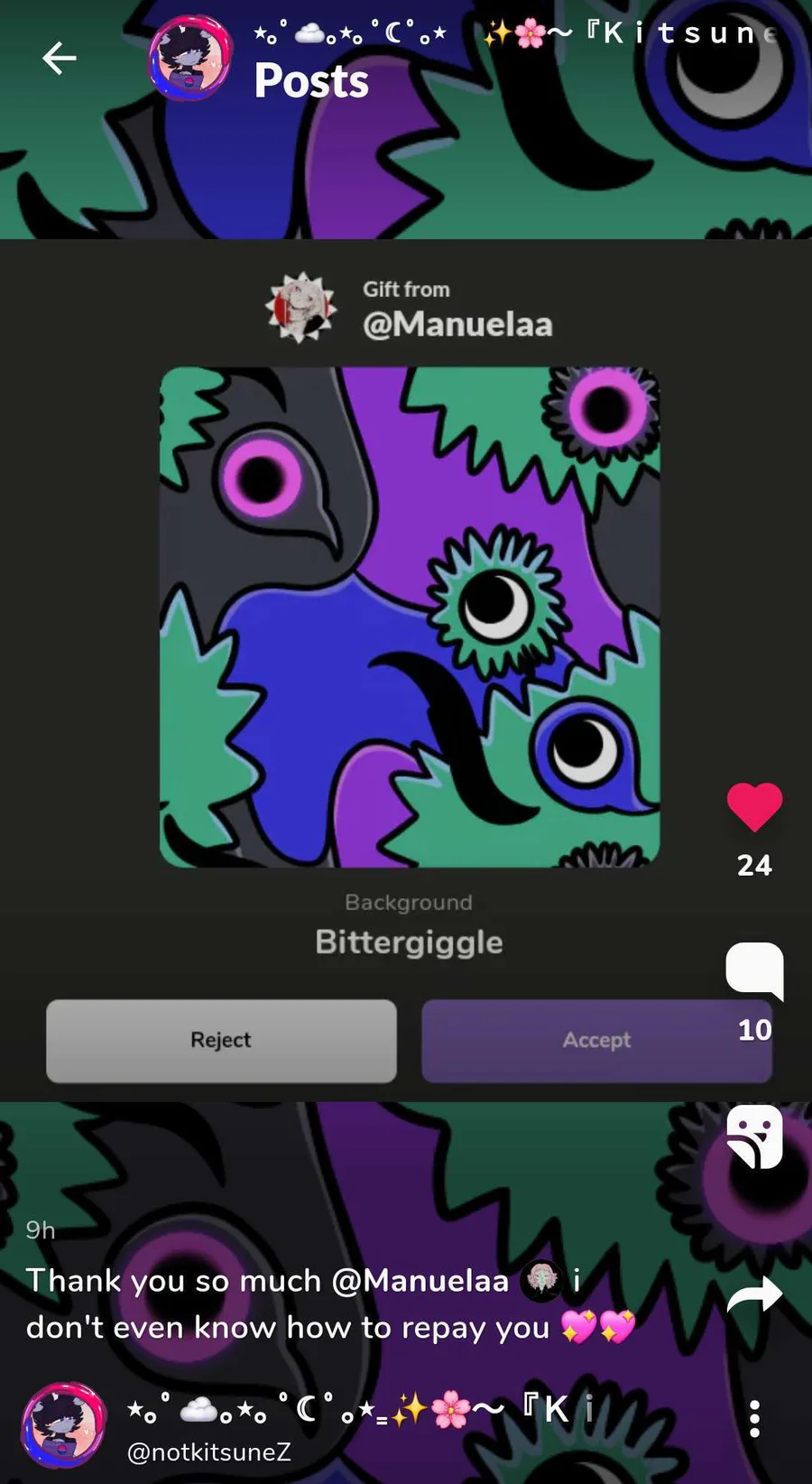This screenshot has height=1484, width=812.
Task: Accept the Bittergiggle gift
Action: 596,1041
